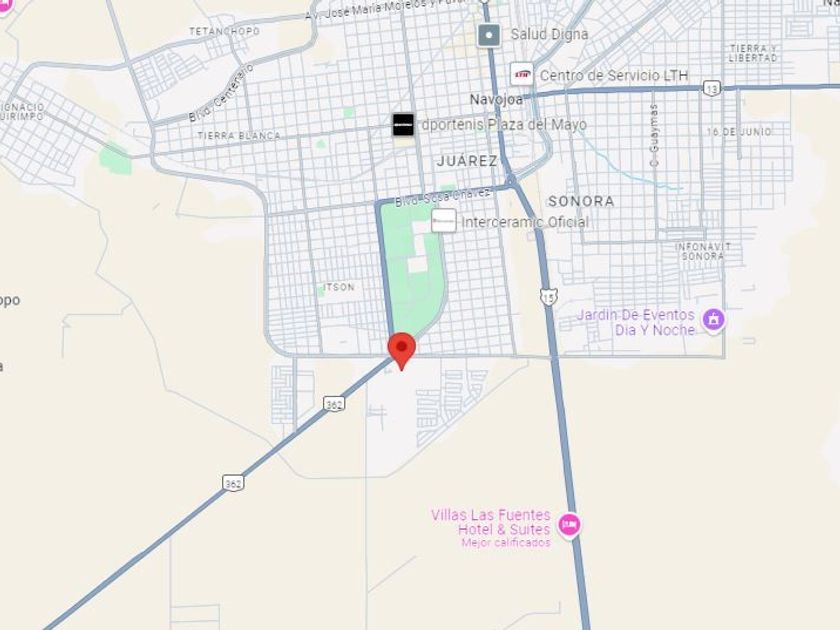
Task: Open Villas Las Fuentes Hotel & Suites marker
Action: [x=569, y=525]
